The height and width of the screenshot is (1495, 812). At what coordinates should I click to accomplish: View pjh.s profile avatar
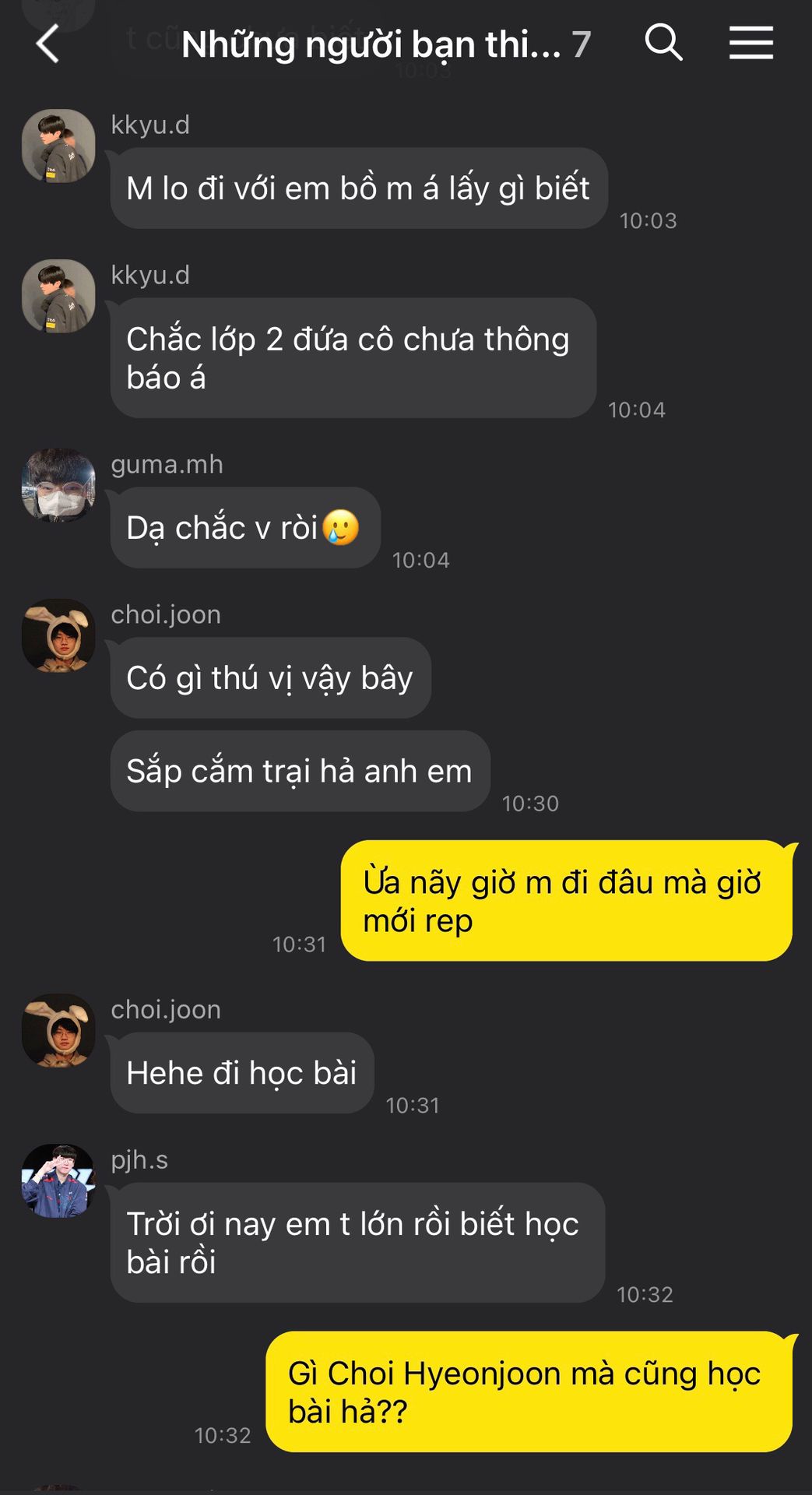click(58, 1180)
